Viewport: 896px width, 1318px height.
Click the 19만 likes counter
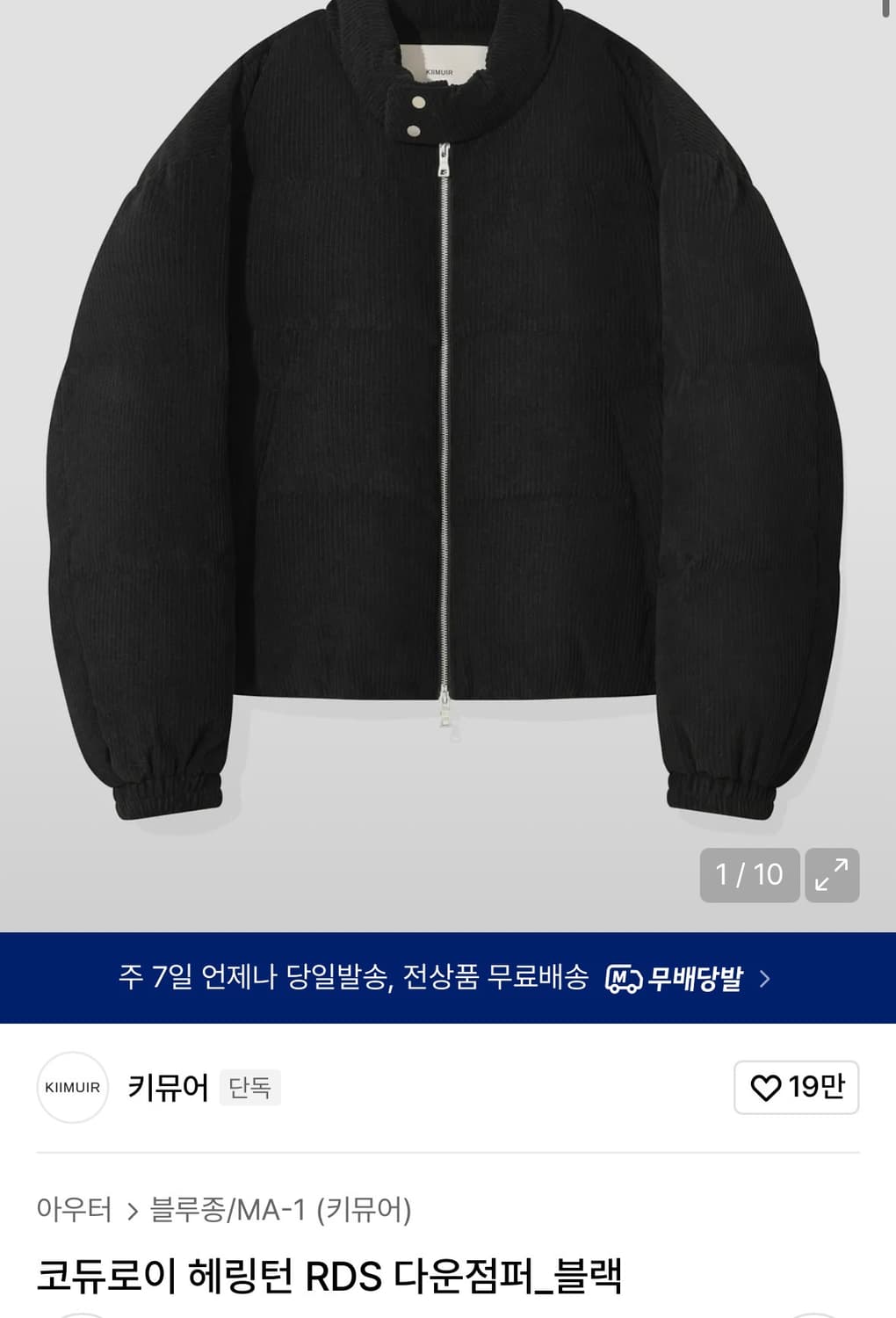click(805, 1088)
